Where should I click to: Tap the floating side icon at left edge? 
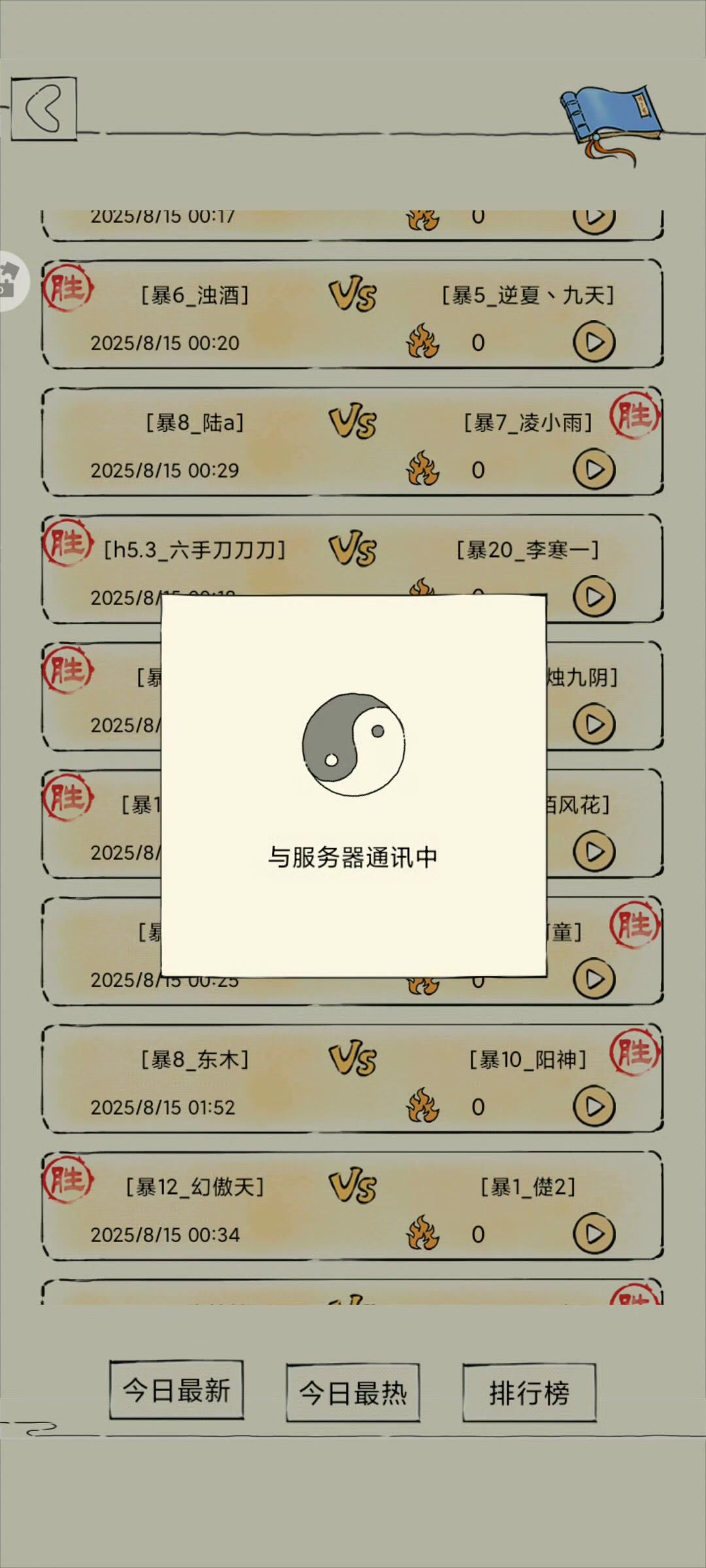pyautogui.click(x=13, y=281)
